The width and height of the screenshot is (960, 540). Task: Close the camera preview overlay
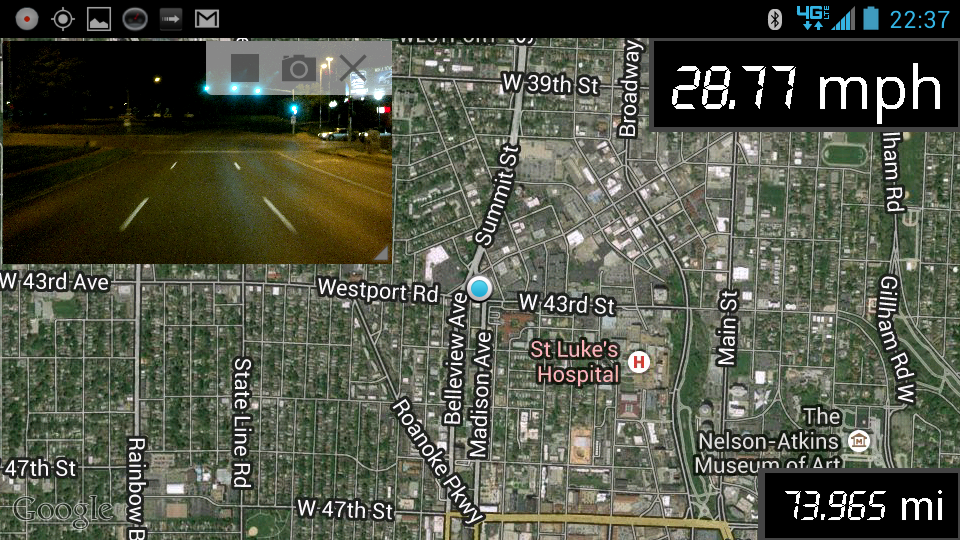click(x=352, y=68)
